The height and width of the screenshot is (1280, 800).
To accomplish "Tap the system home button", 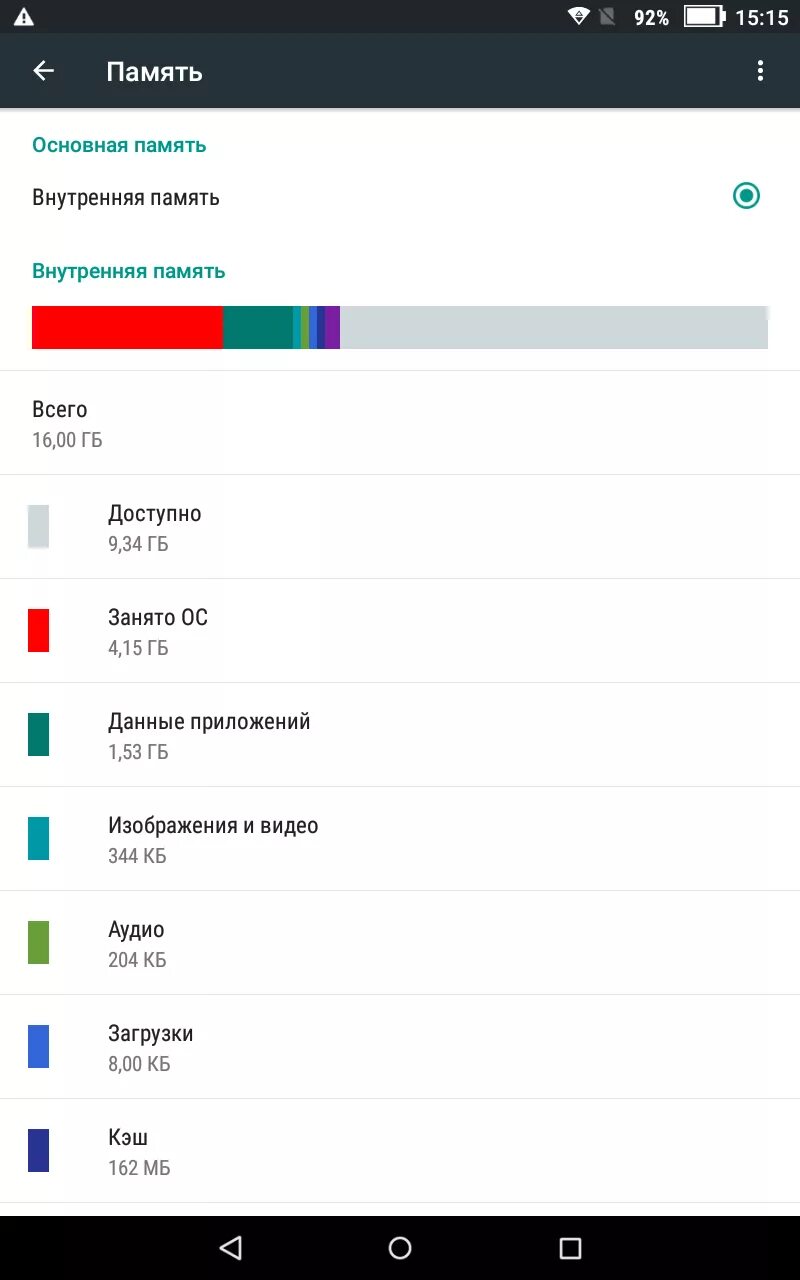I will (x=400, y=1247).
